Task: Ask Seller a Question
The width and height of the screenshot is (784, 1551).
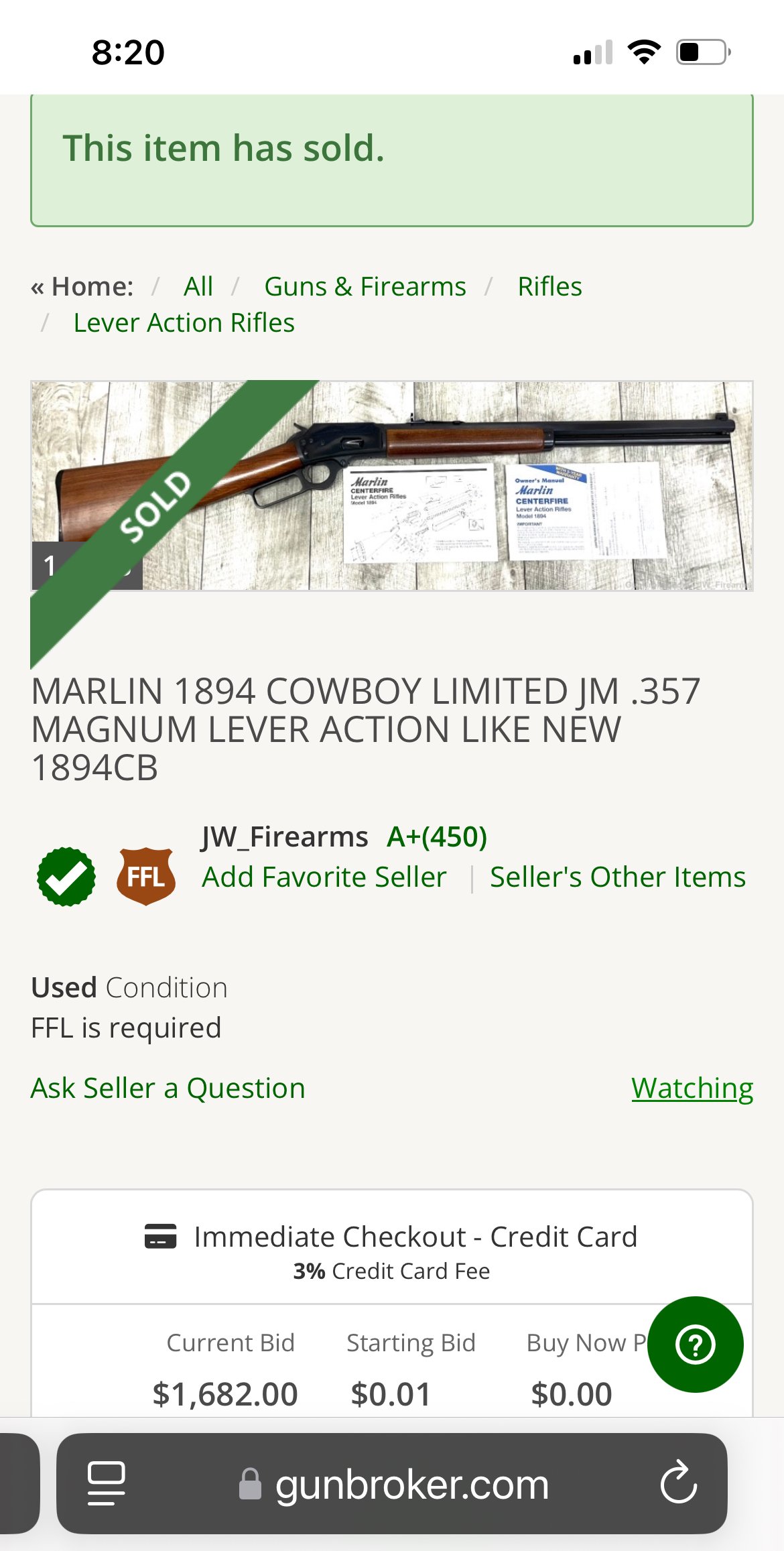Action: 168,1088
